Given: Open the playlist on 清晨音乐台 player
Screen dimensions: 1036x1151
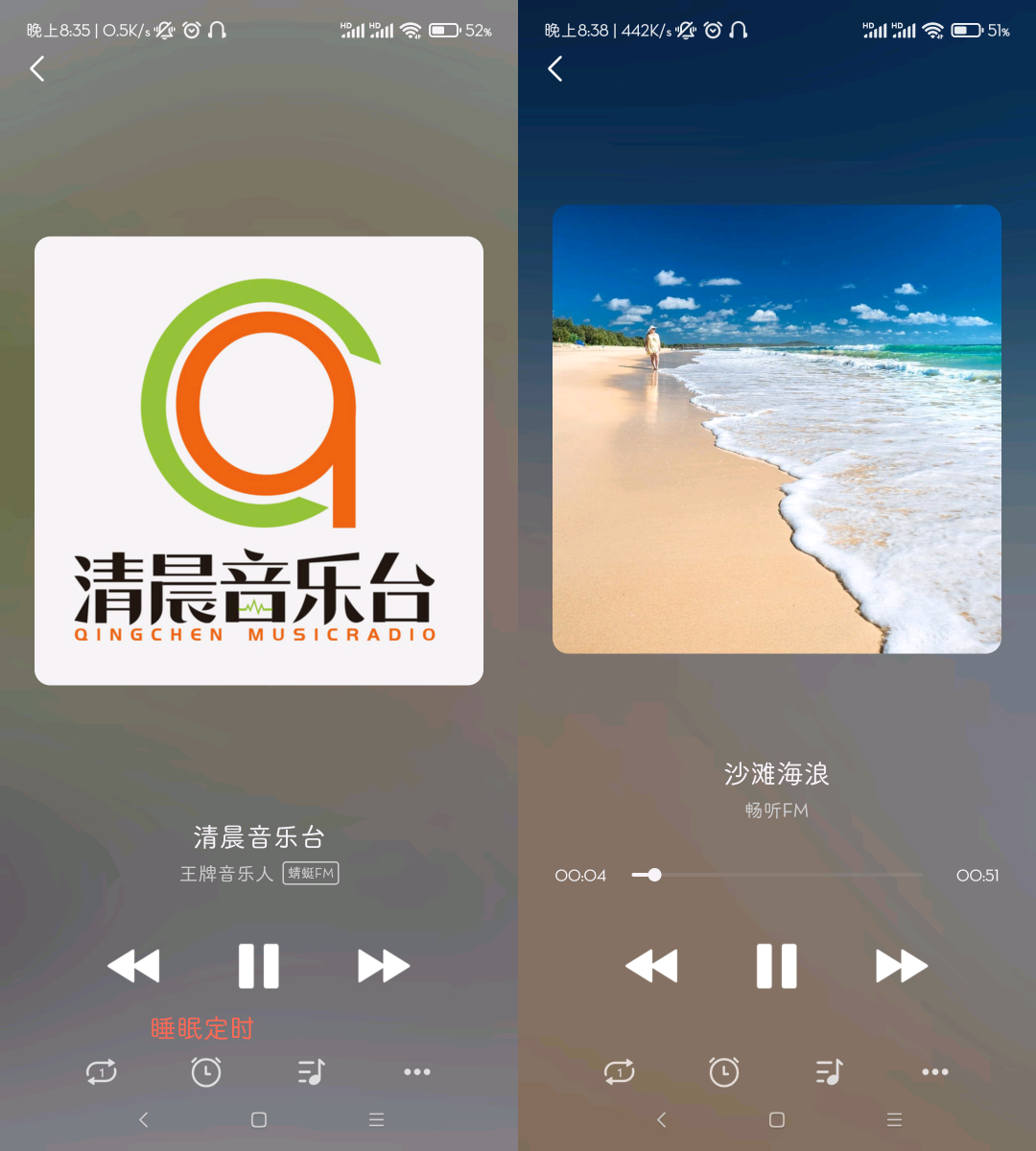Looking at the screenshot, I should click(x=312, y=1071).
